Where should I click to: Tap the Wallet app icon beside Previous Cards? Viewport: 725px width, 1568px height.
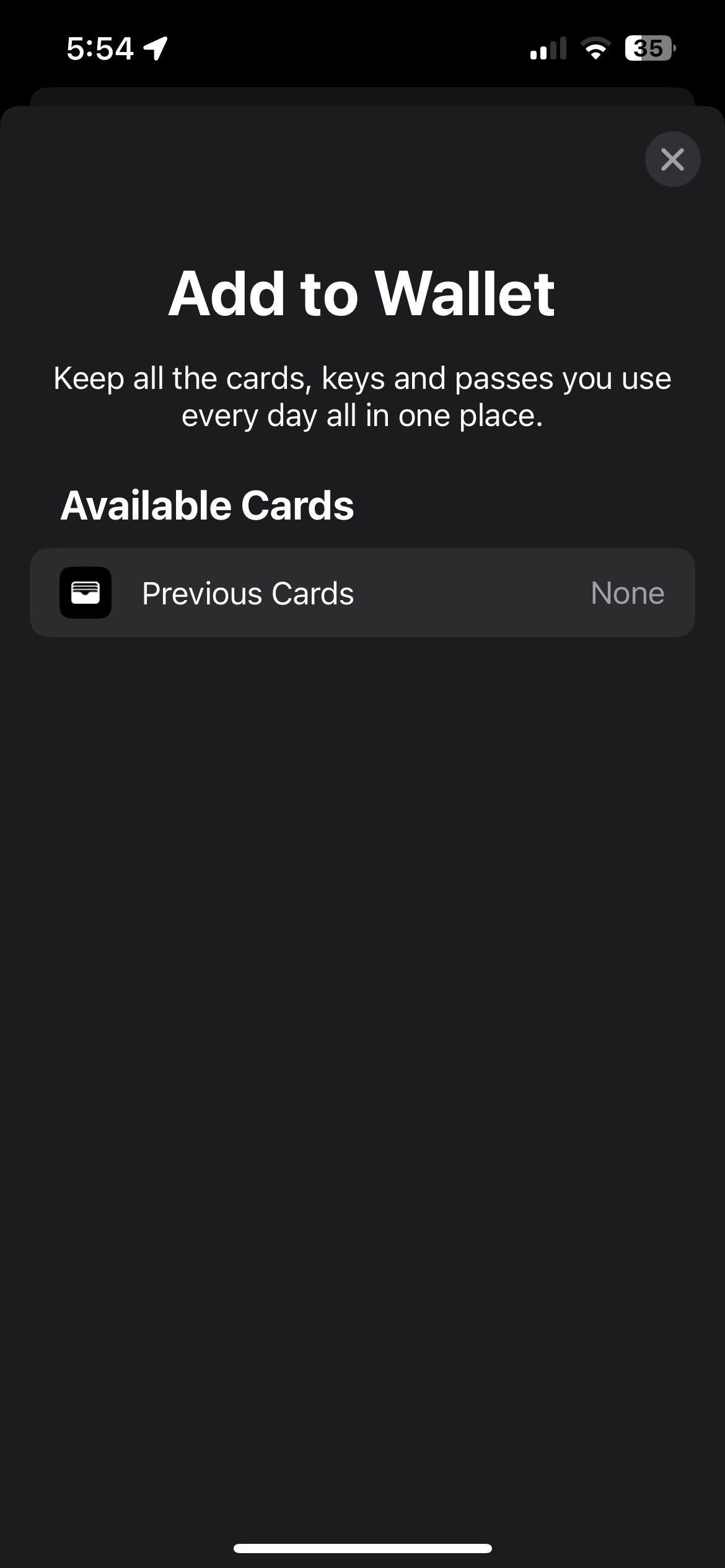point(86,593)
